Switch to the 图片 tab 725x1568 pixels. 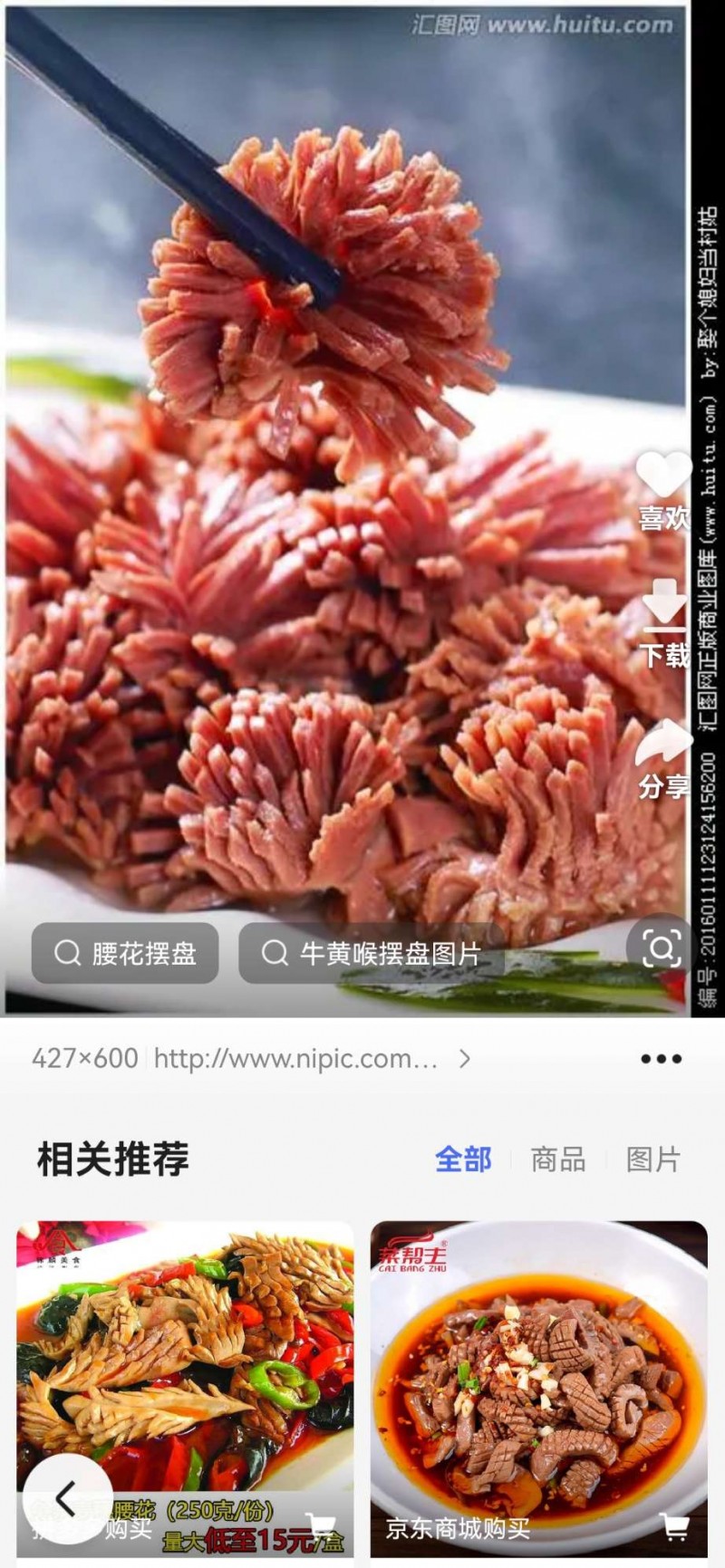[652, 1159]
